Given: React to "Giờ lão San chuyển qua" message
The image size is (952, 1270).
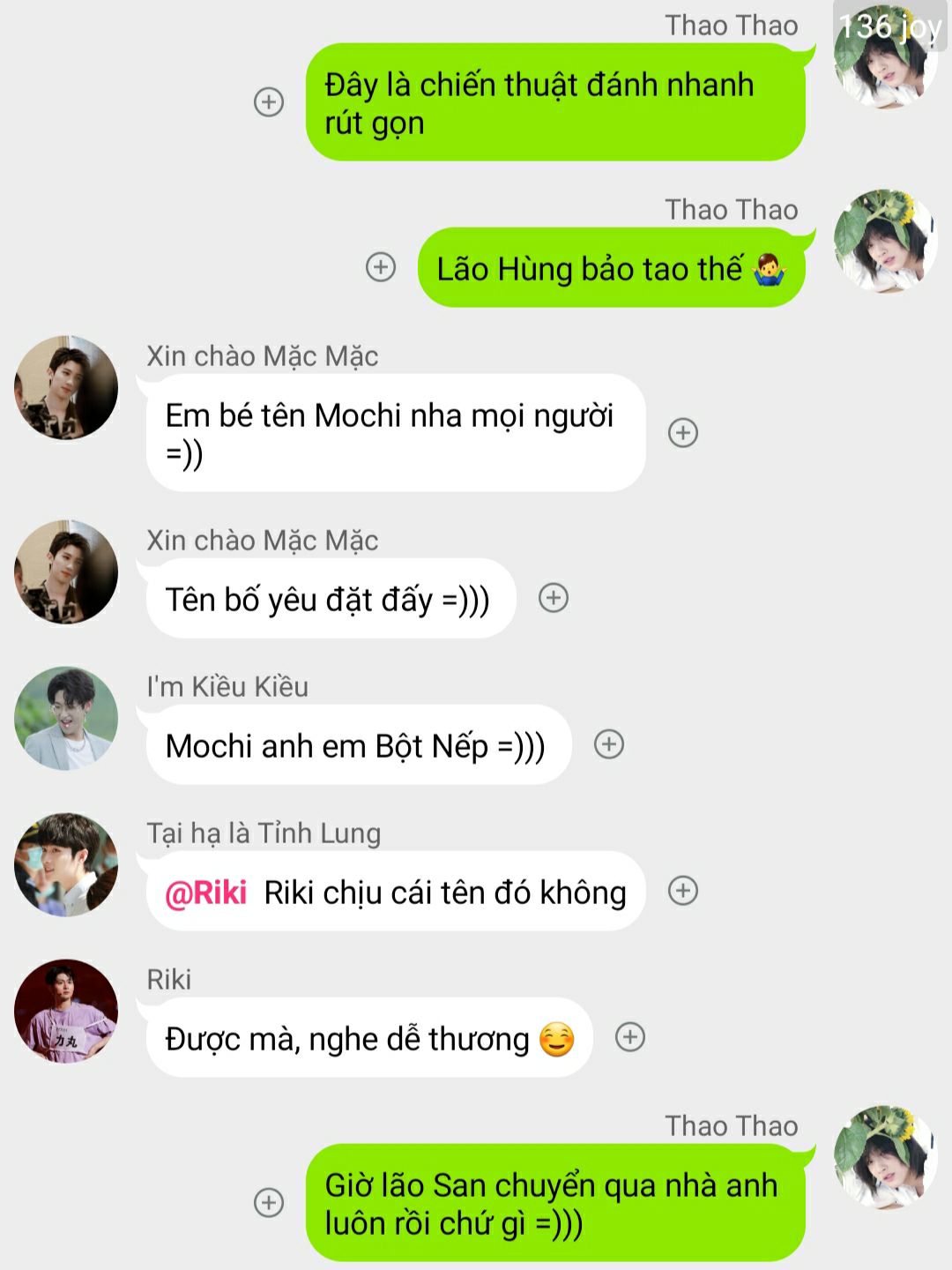Looking at the screenshot, I should pos(269,1203).
